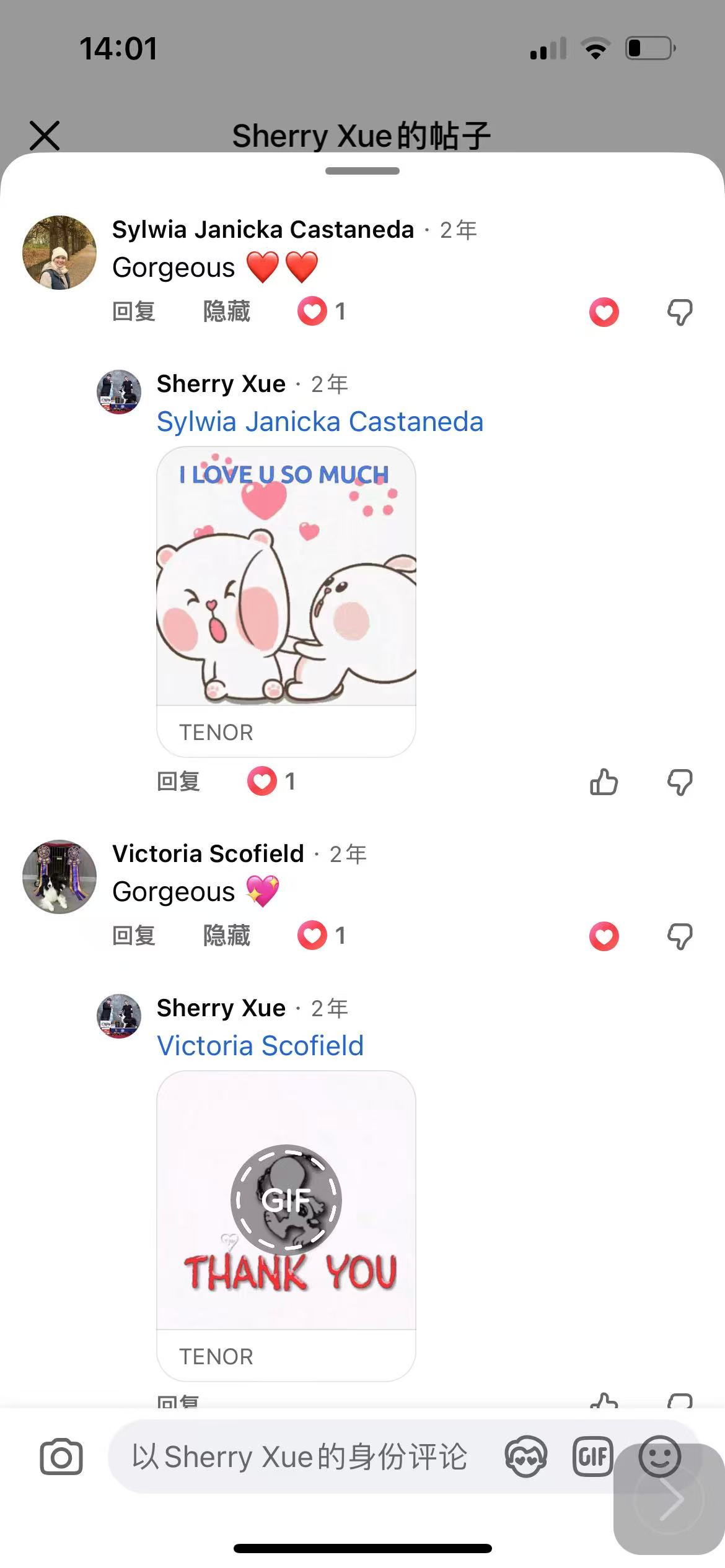This screenshot has width=725, height=1568.
Task: Like Sherry Xue's I love you GIF reply
Action: [x=604, y=782]
